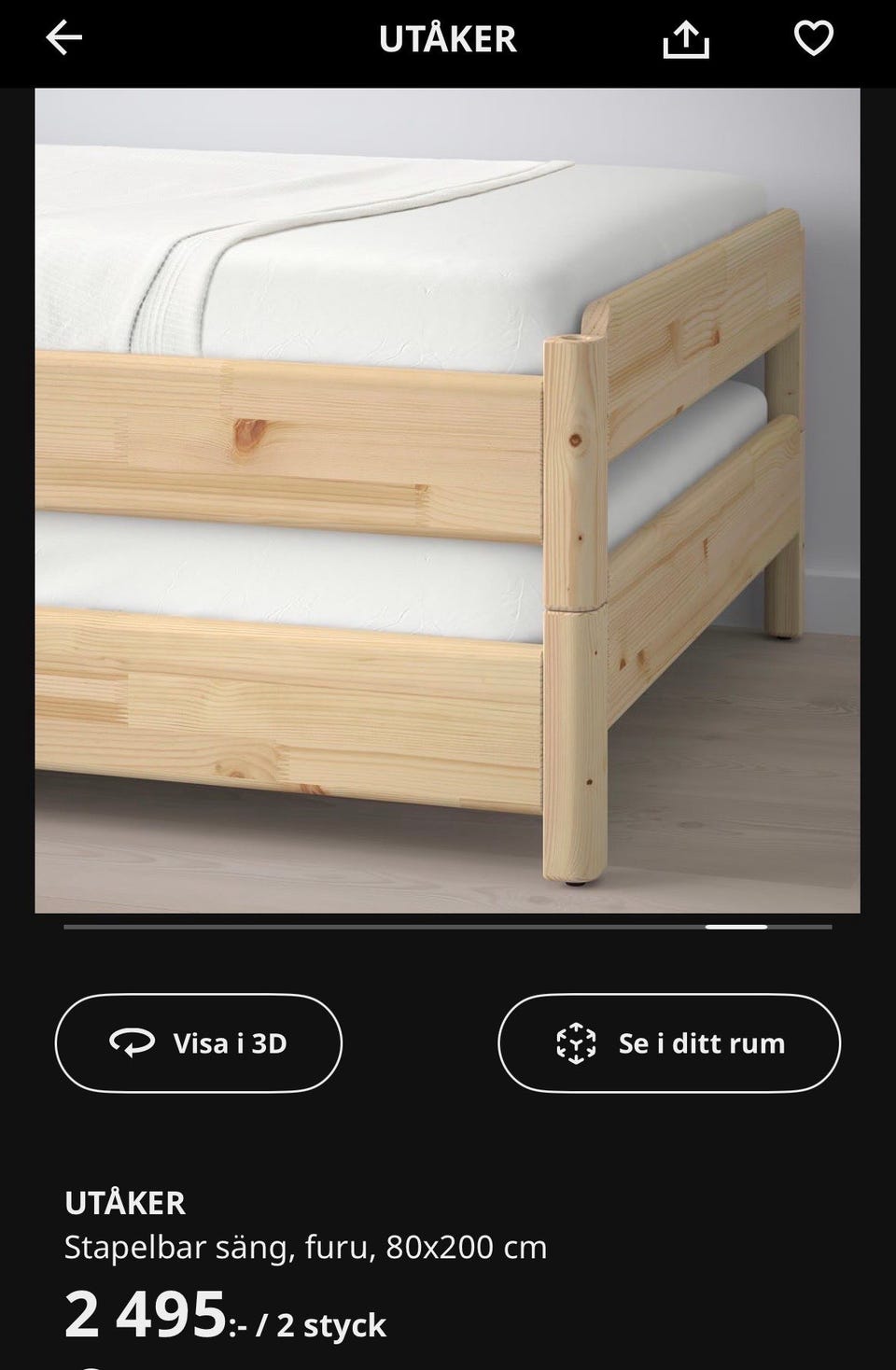
Task: Add UTÅKER to favorites with the heart
Action: pos(813,38)
